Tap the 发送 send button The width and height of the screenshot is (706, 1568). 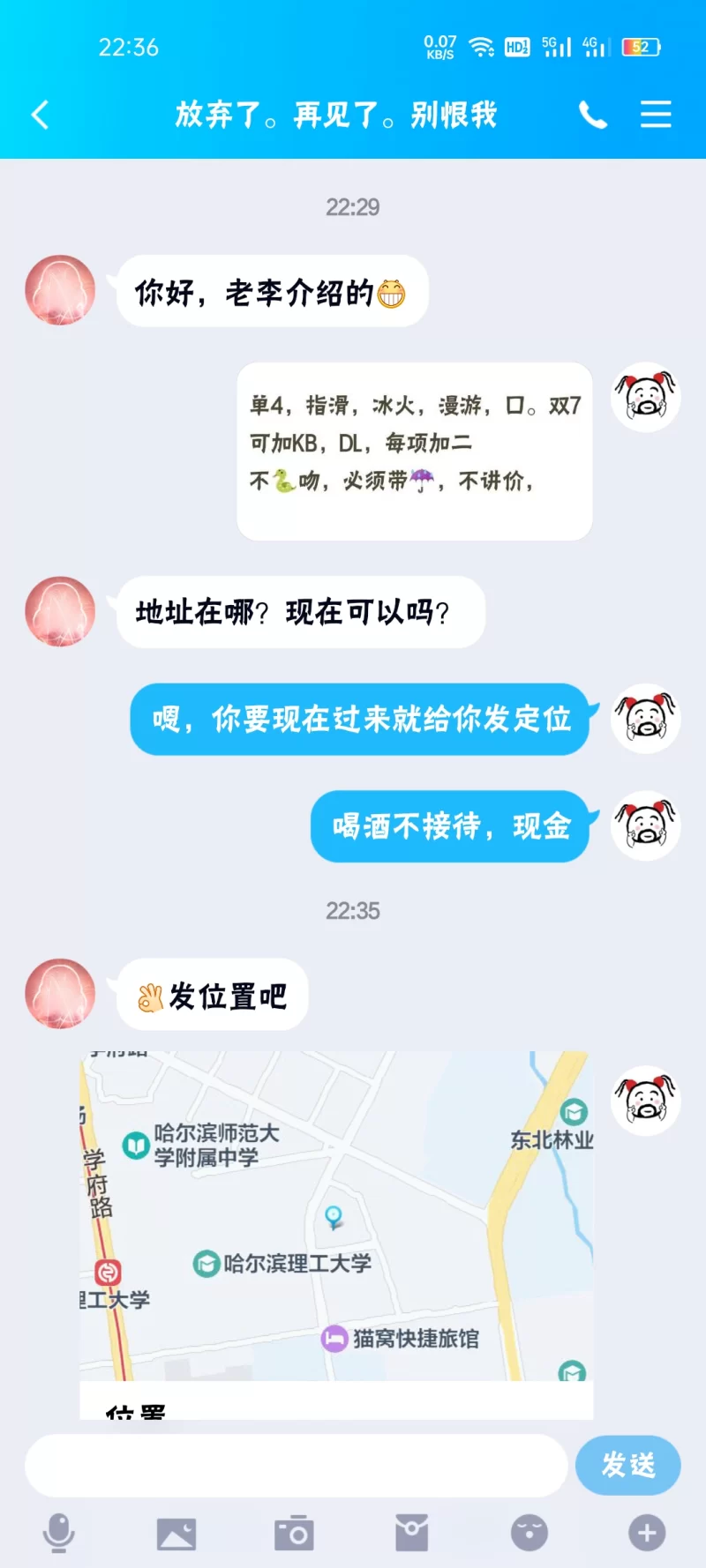click(x=627, y=1465)
